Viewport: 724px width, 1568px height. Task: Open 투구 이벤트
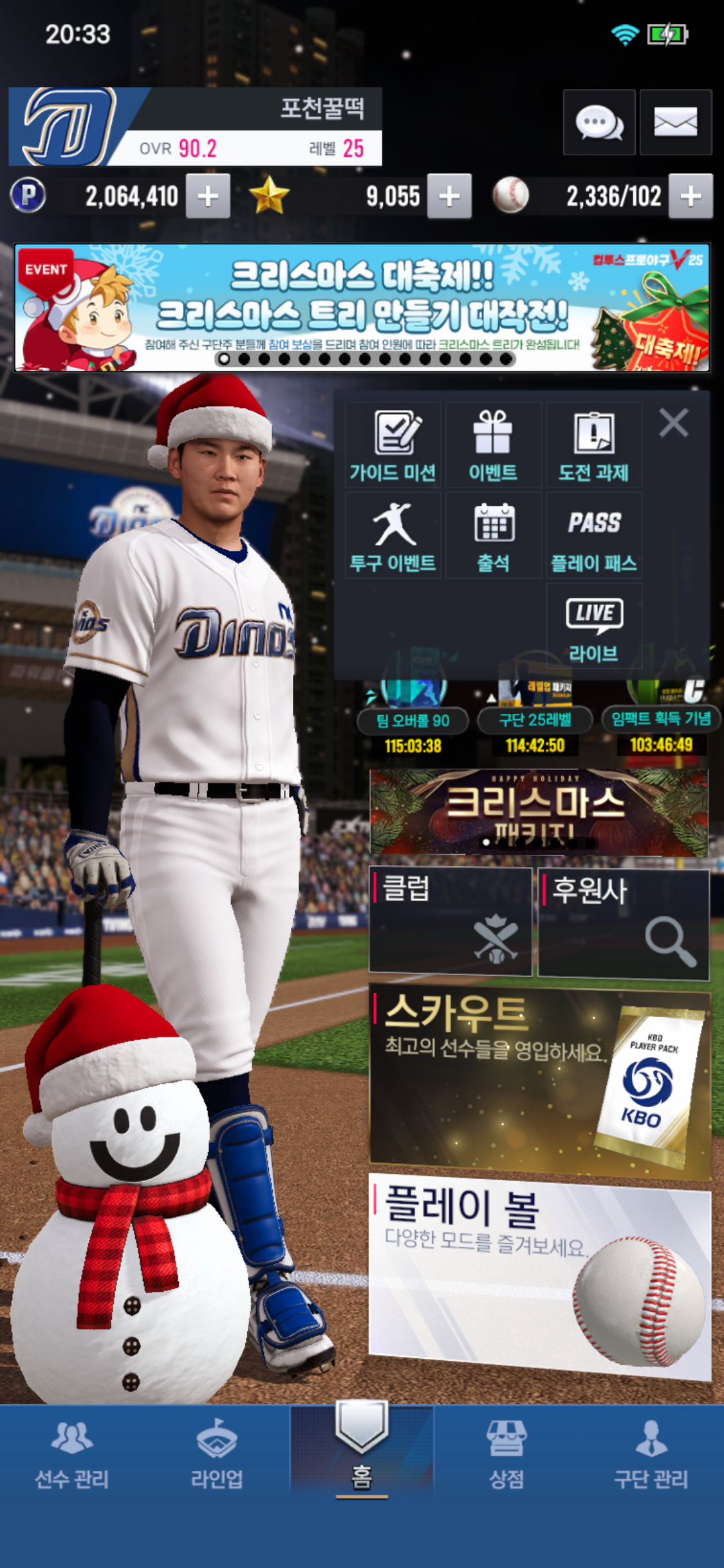393,536
